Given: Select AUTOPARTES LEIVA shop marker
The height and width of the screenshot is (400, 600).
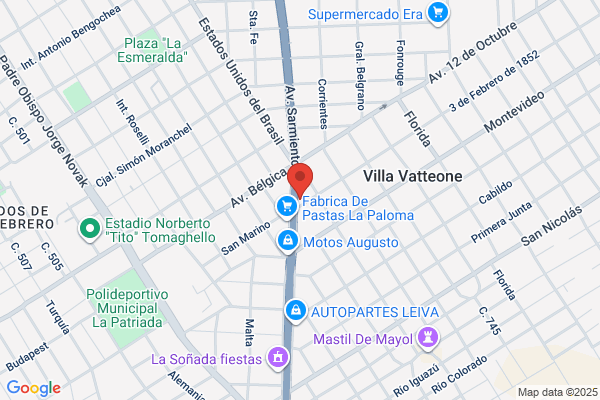Looking at the screenshot, I should (295, 311).
